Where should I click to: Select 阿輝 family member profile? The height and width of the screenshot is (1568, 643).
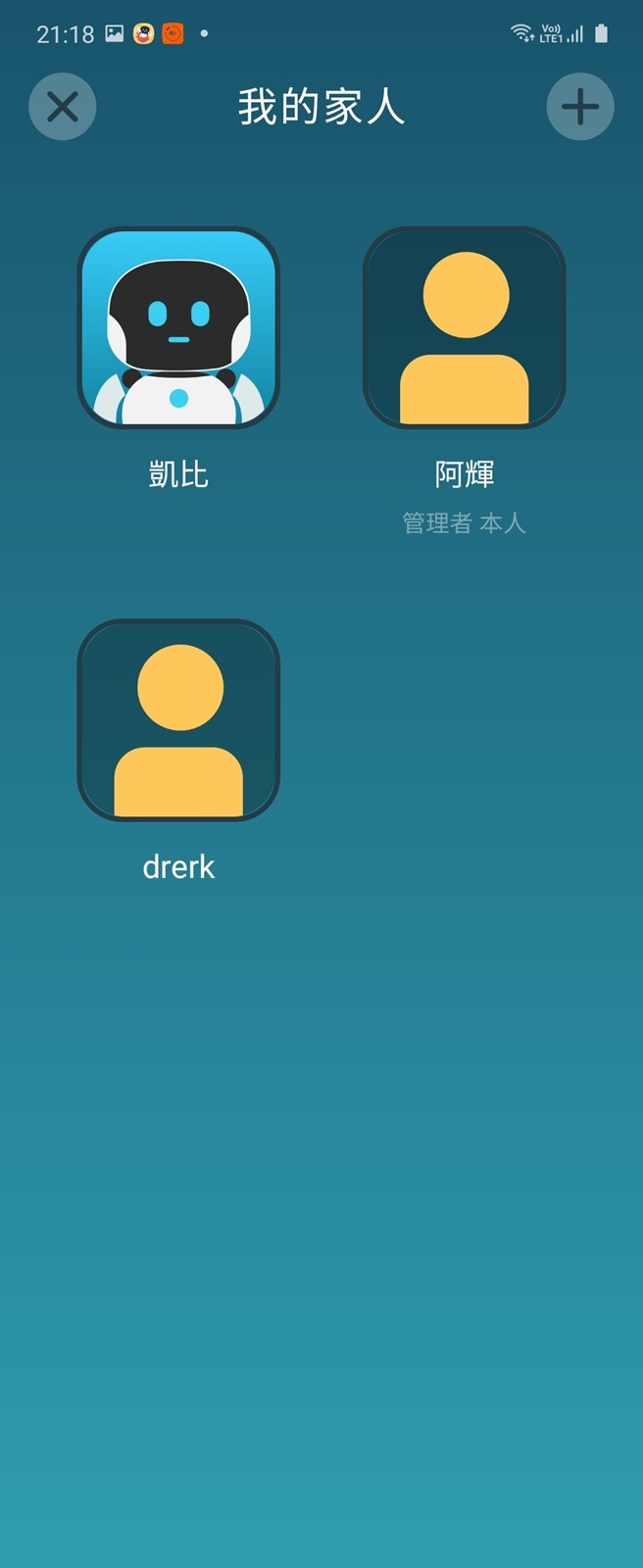pyautogui.click(x=465, y=328)
